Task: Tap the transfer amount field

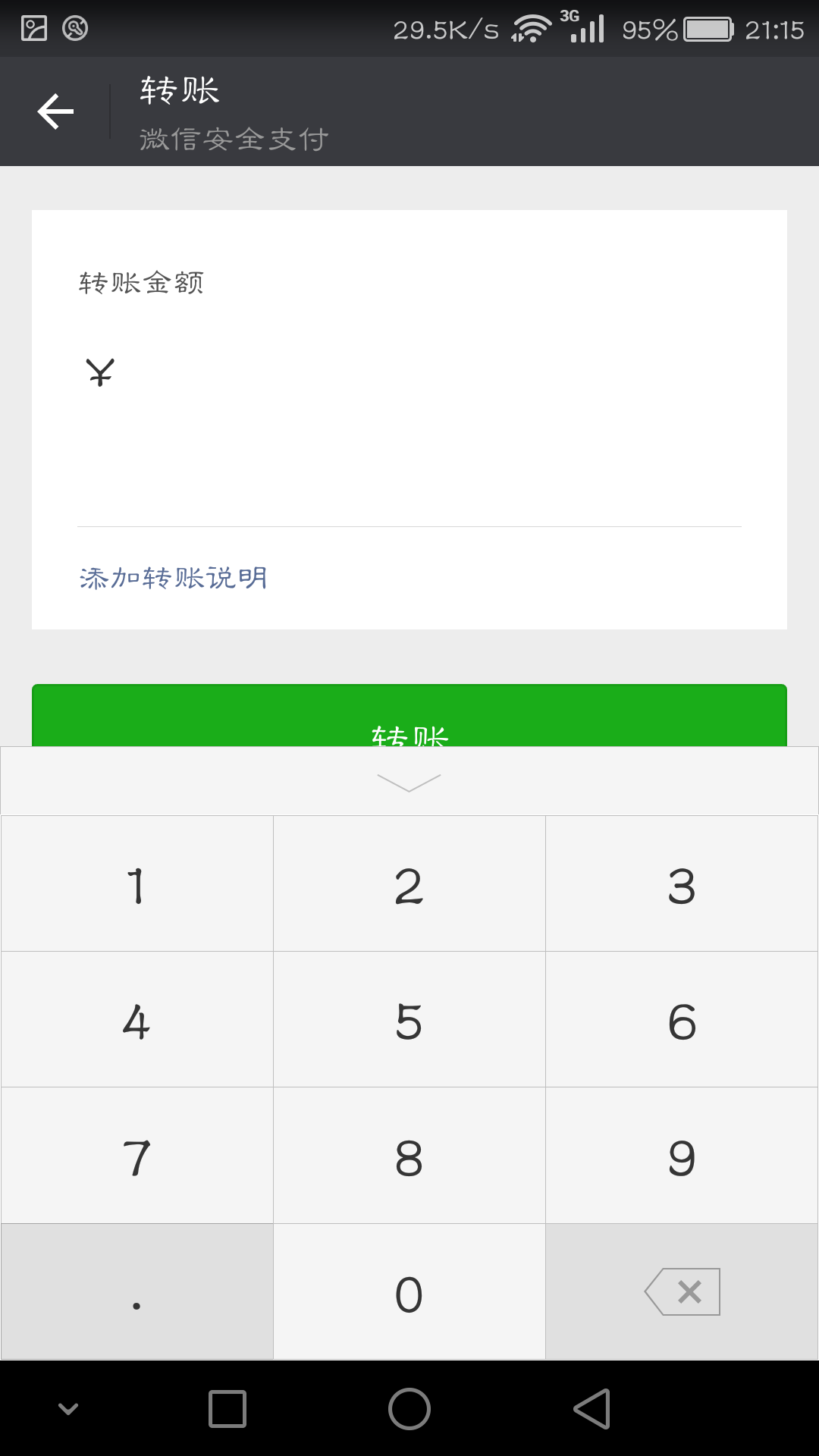Action: 409,373
